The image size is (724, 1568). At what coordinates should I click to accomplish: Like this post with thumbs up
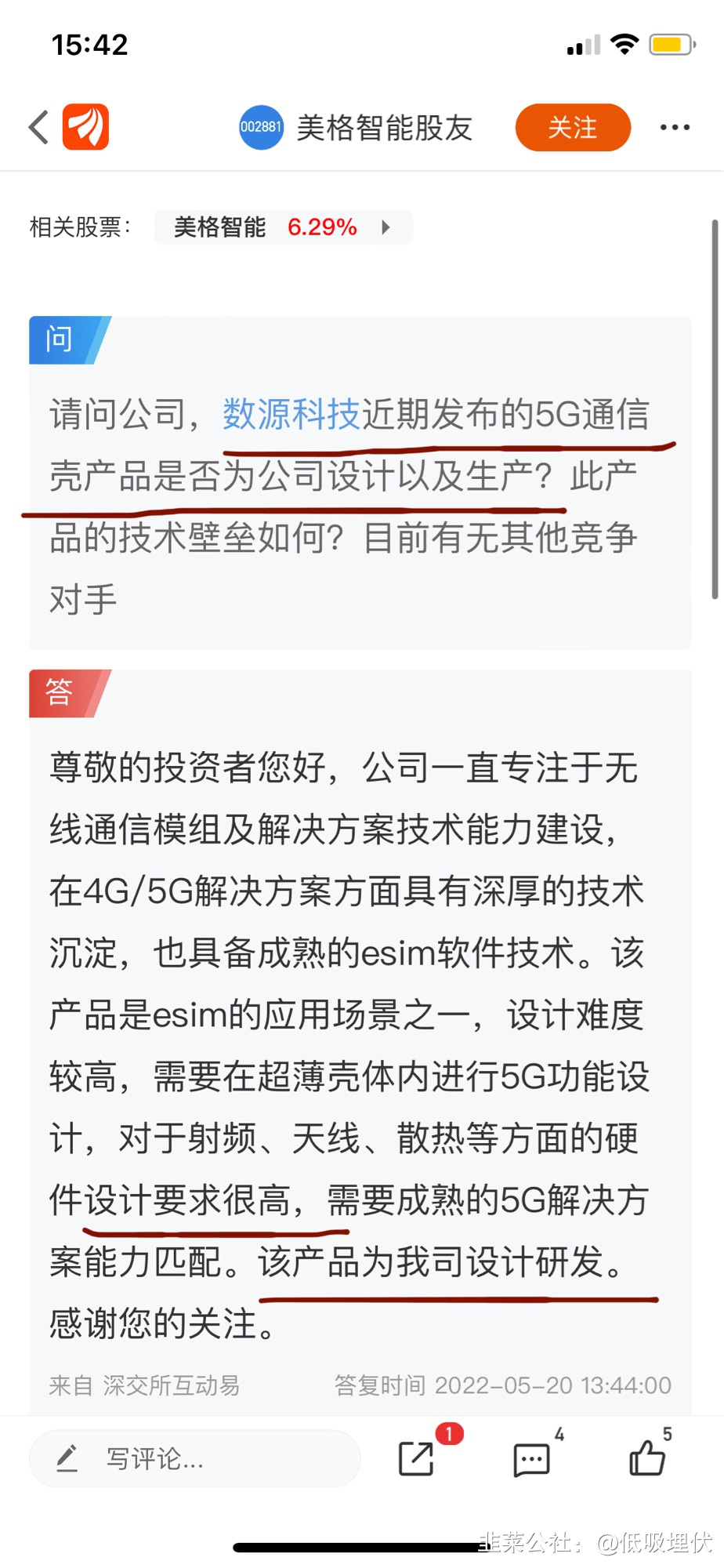647,1458
